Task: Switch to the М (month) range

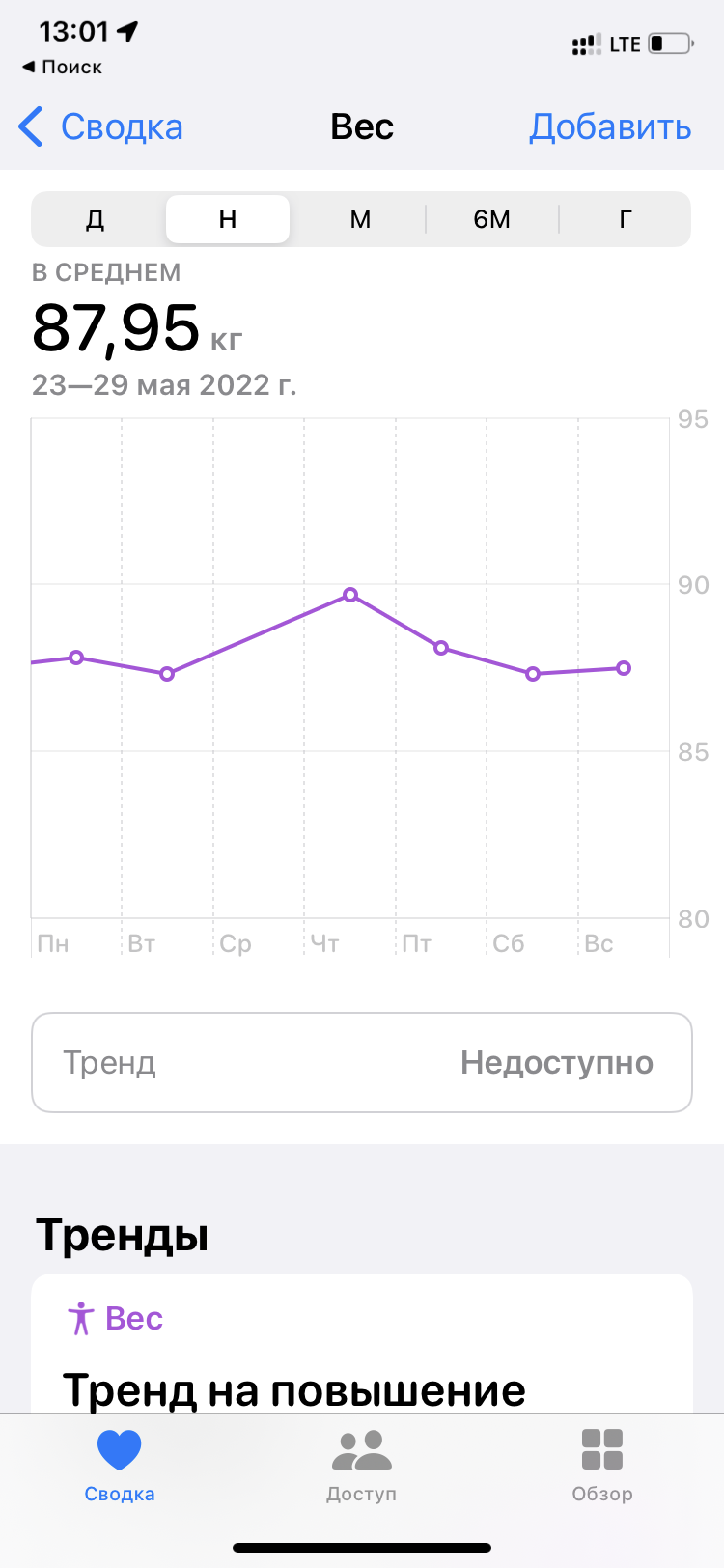Action: (360, 219)
